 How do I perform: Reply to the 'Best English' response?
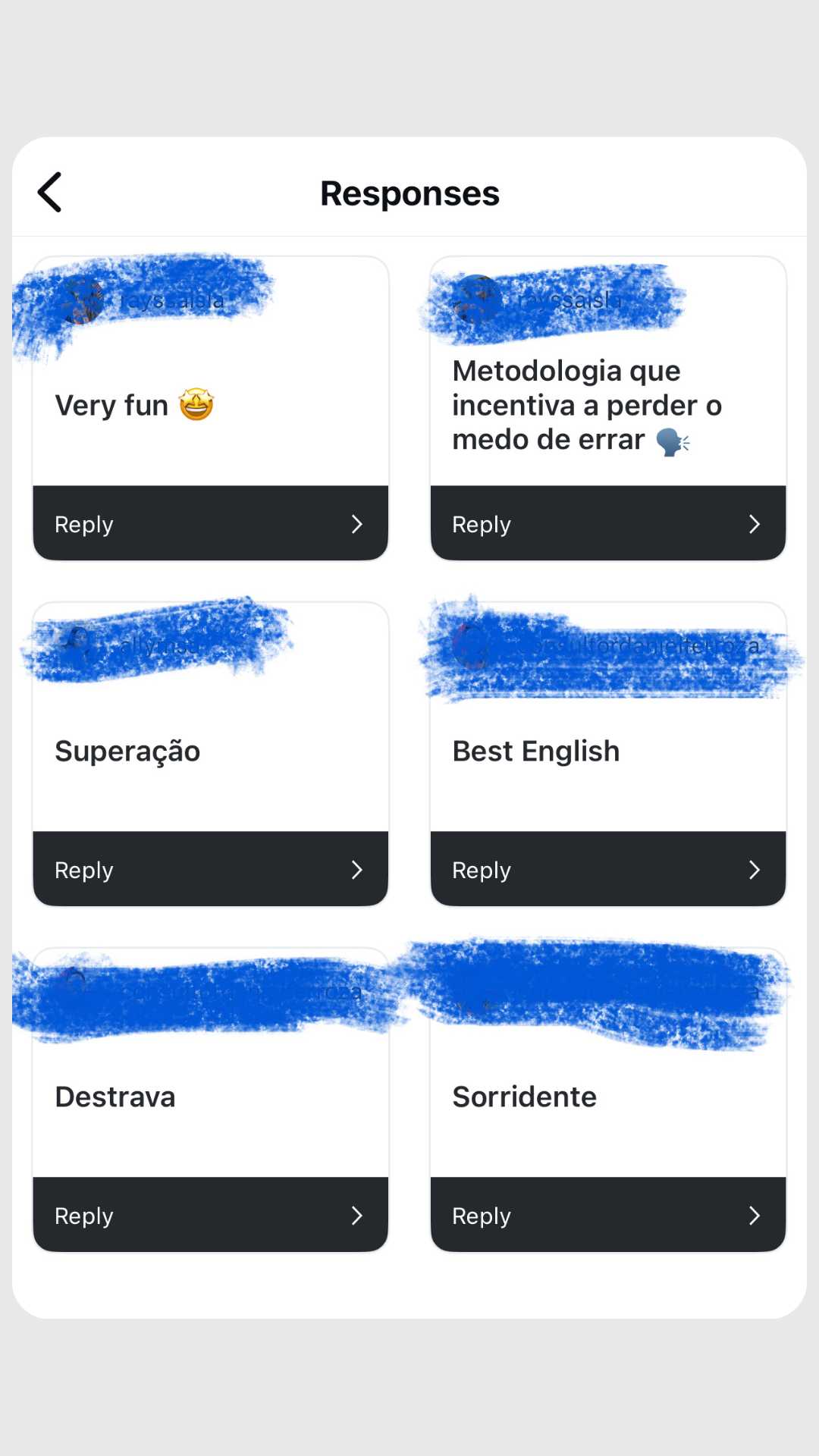607,870
